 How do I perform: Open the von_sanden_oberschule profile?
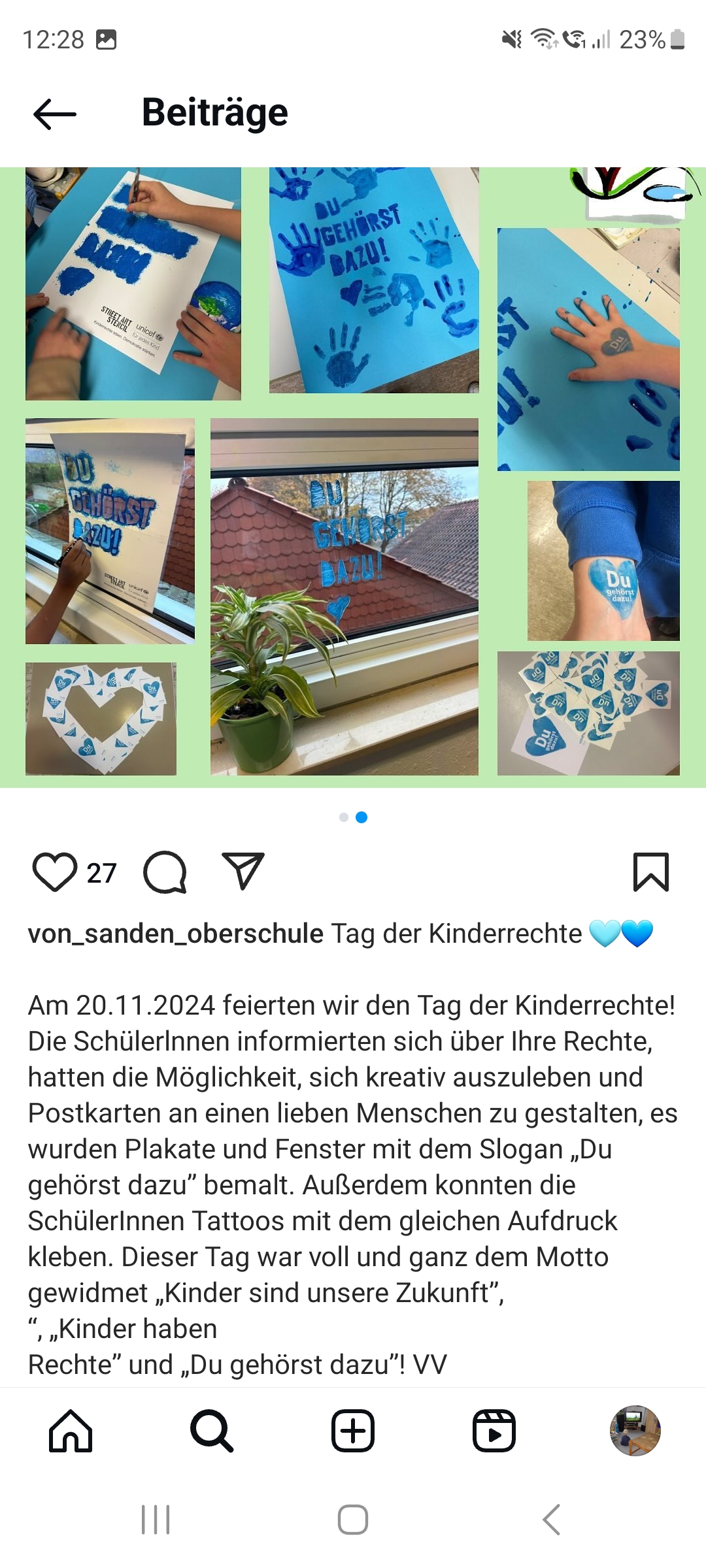point(175,934)
